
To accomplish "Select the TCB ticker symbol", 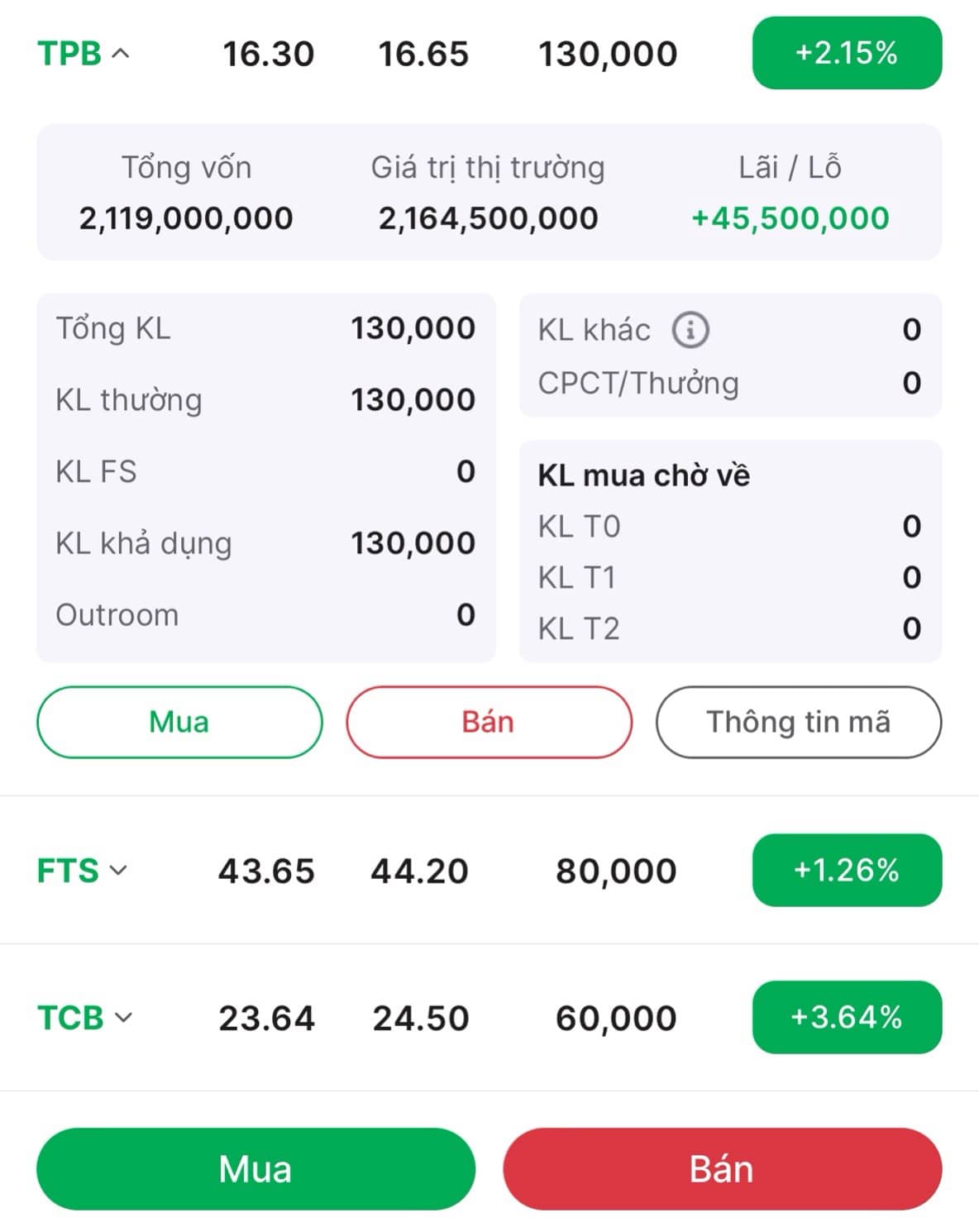I will point(68,1016).
